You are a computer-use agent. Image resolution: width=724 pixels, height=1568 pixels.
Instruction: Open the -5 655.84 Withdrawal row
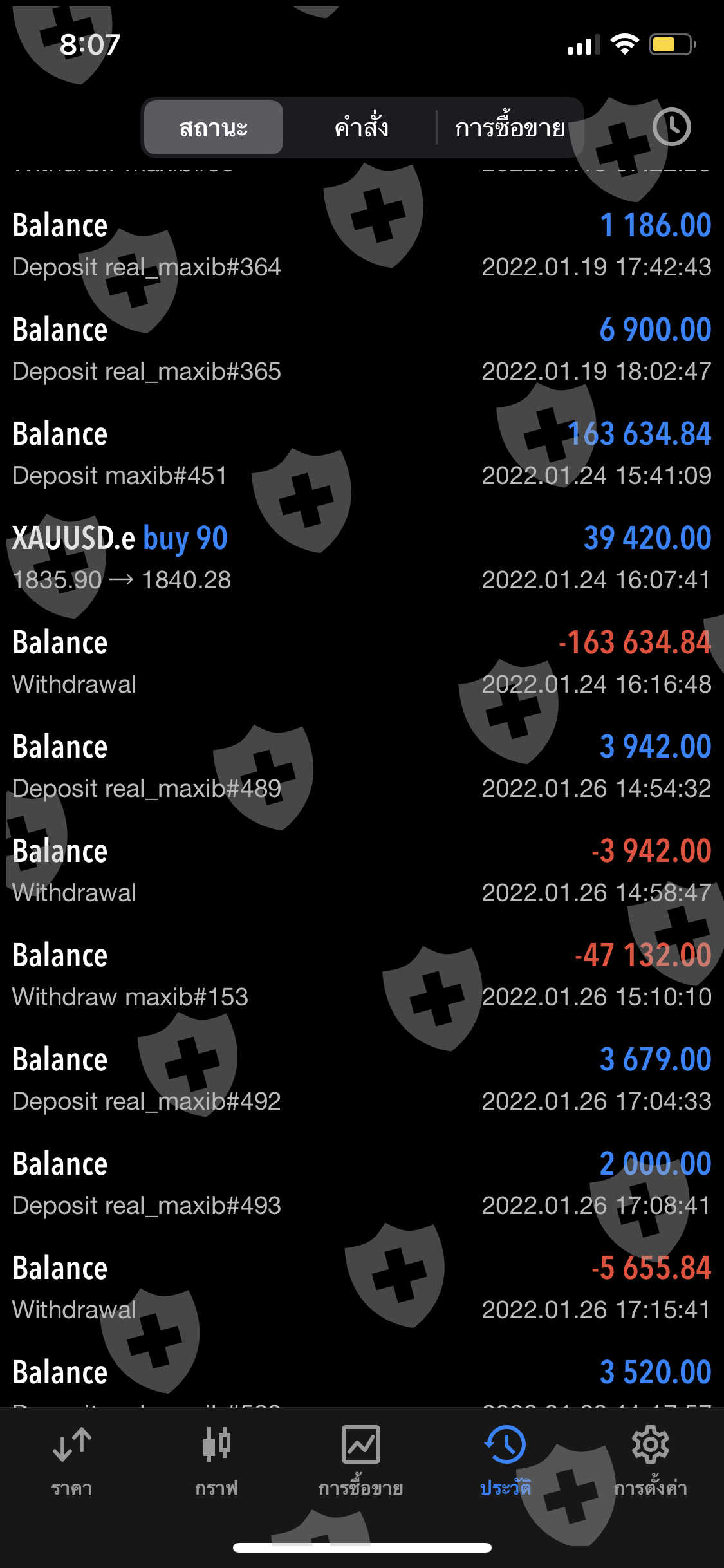tap(362, 1288)
